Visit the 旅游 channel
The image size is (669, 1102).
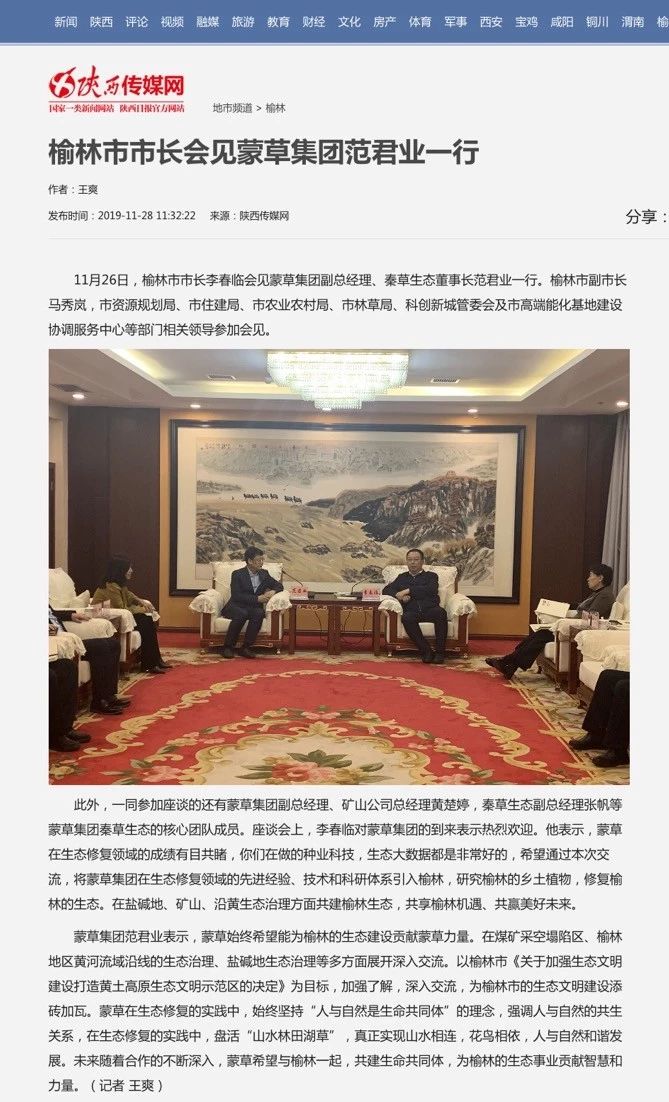pos(243,21)
